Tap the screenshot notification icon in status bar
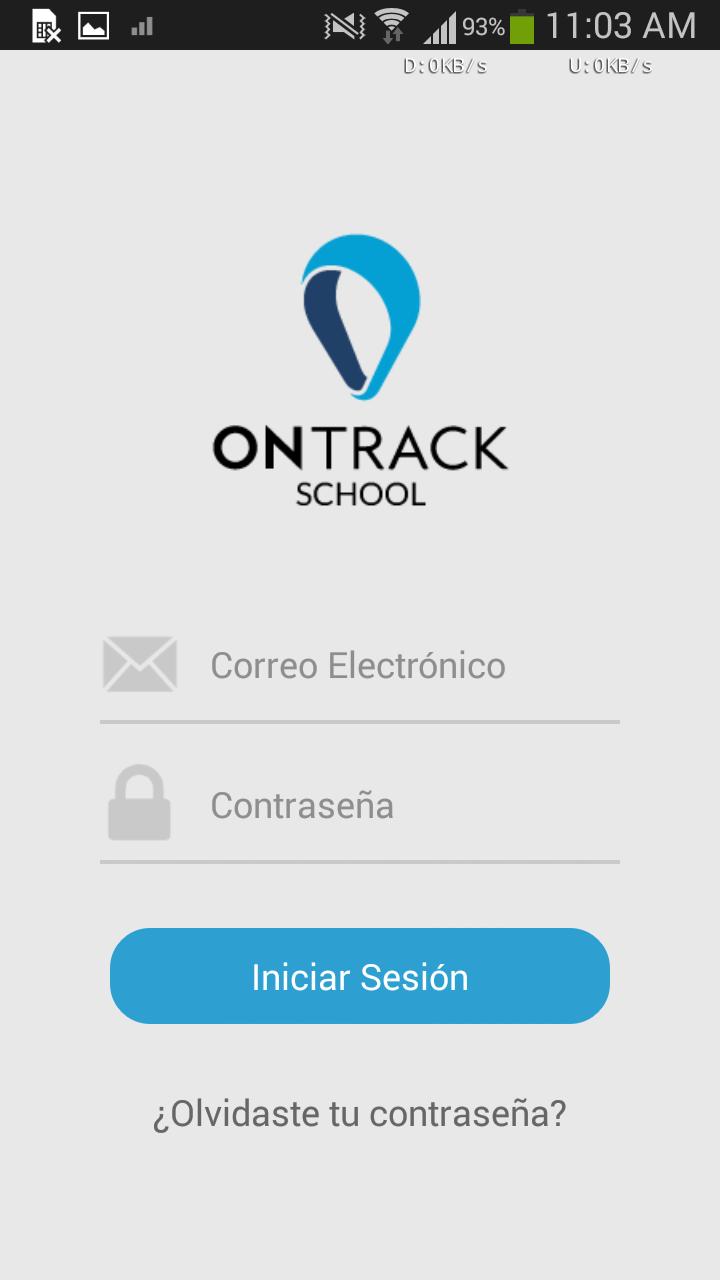This screenshot has height=1280, width=720. coord(96,24)
